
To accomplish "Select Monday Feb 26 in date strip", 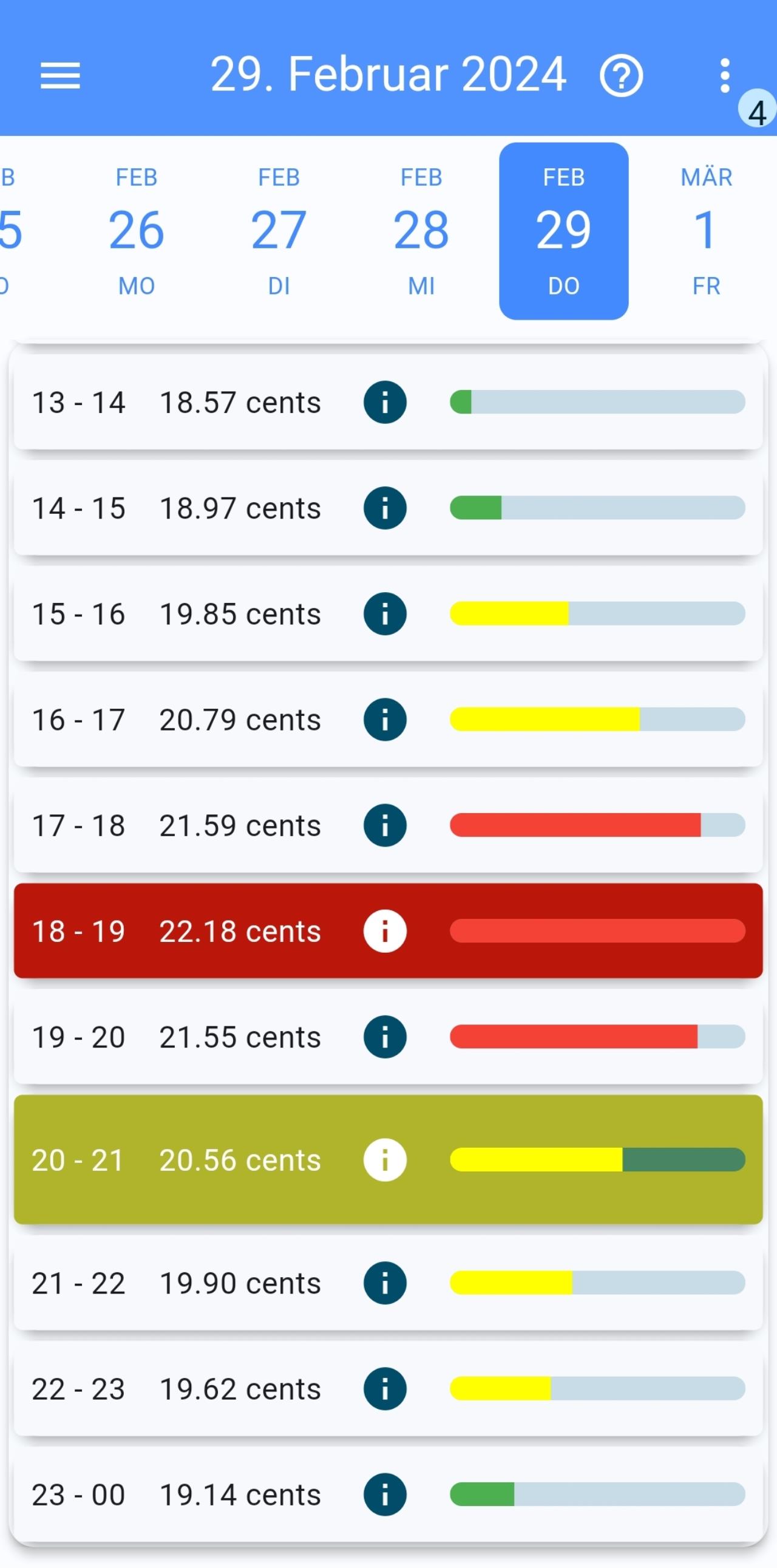I will [137, 231].
